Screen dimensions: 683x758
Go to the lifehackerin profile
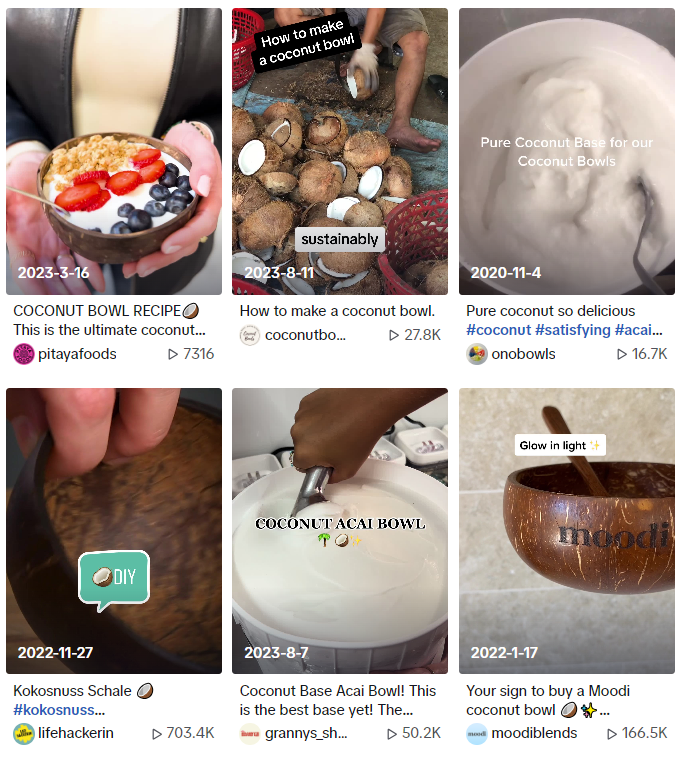[75, 733]
